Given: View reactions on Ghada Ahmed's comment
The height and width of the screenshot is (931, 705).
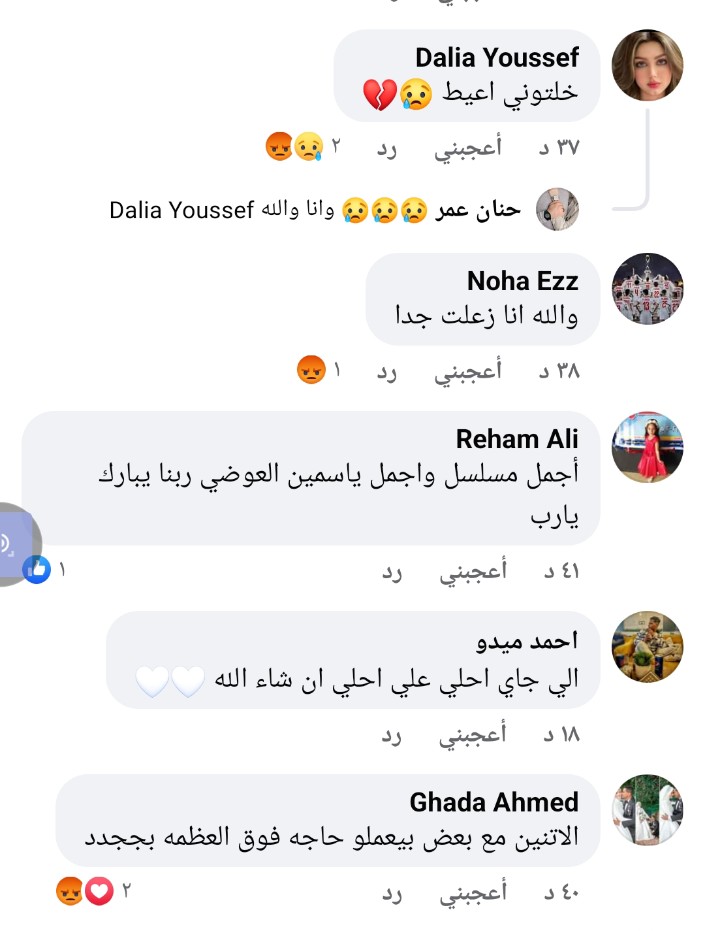Looking at the screenshot, I should 86,891.
